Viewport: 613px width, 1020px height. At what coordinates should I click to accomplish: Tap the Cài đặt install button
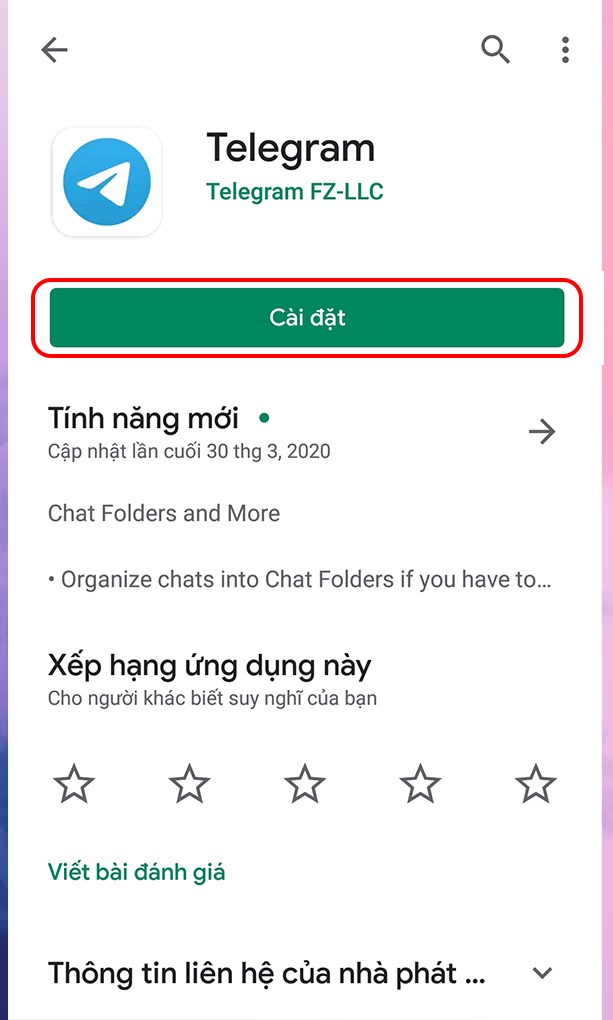[307, 317]
